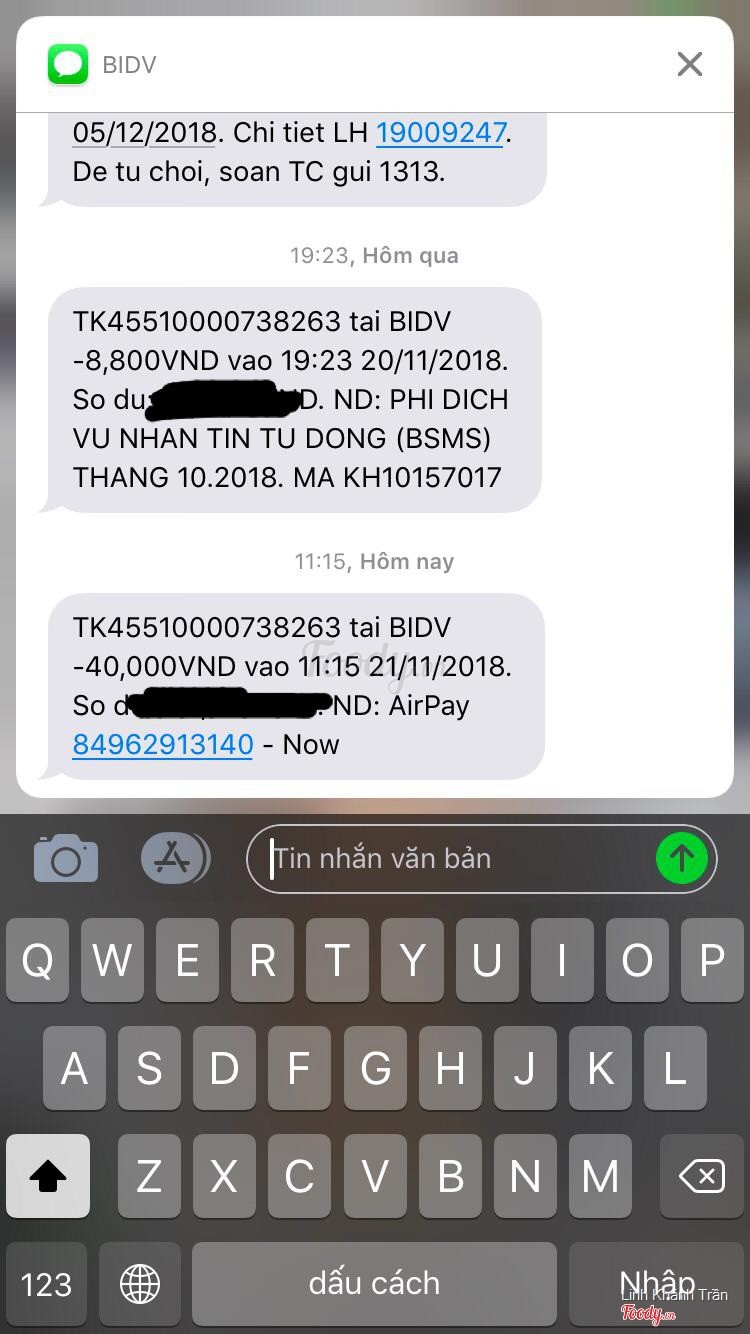750x1334 pixels.
Task: Tap the shift key on the keyboard
Action: [48, 1176]
